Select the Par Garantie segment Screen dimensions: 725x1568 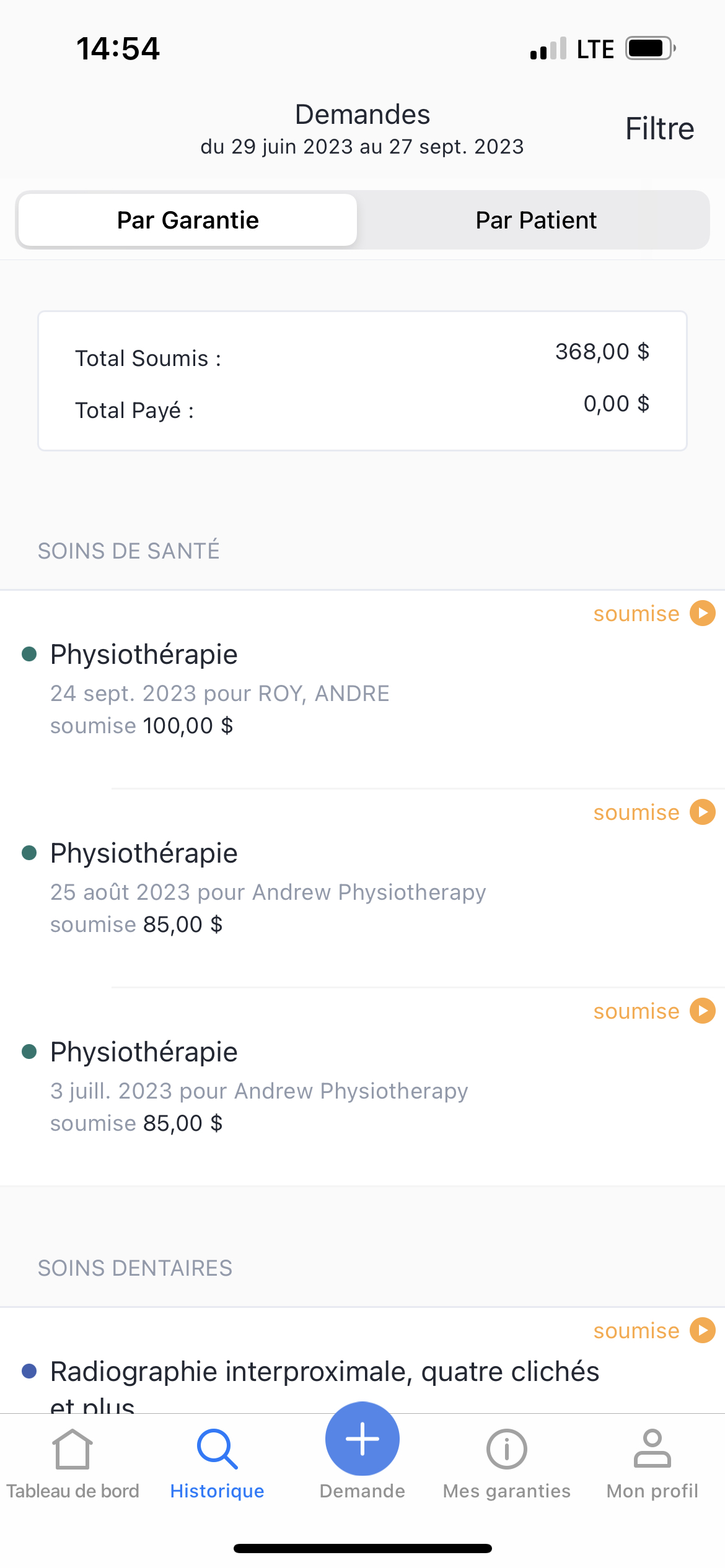[188, 220]
